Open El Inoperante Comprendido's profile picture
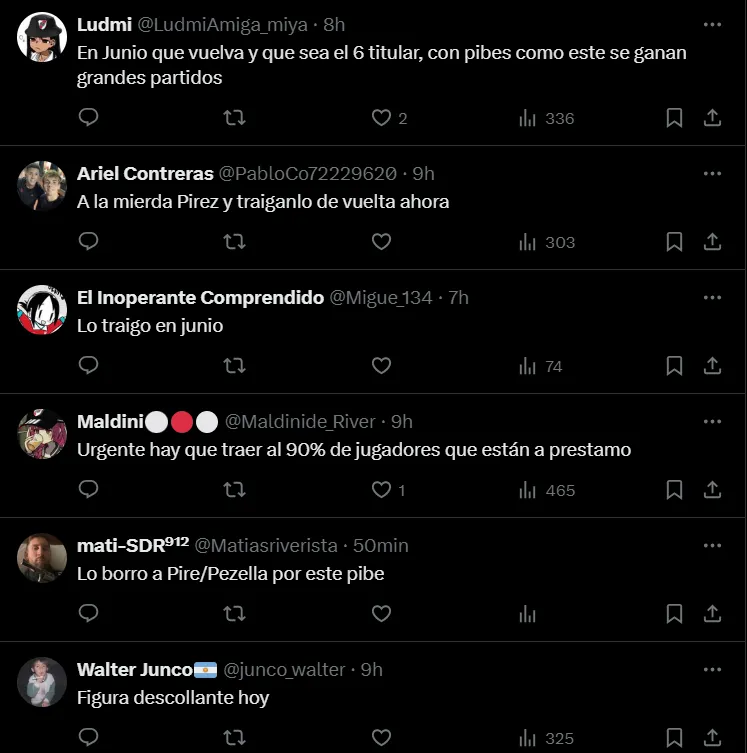 pos(42,309)
